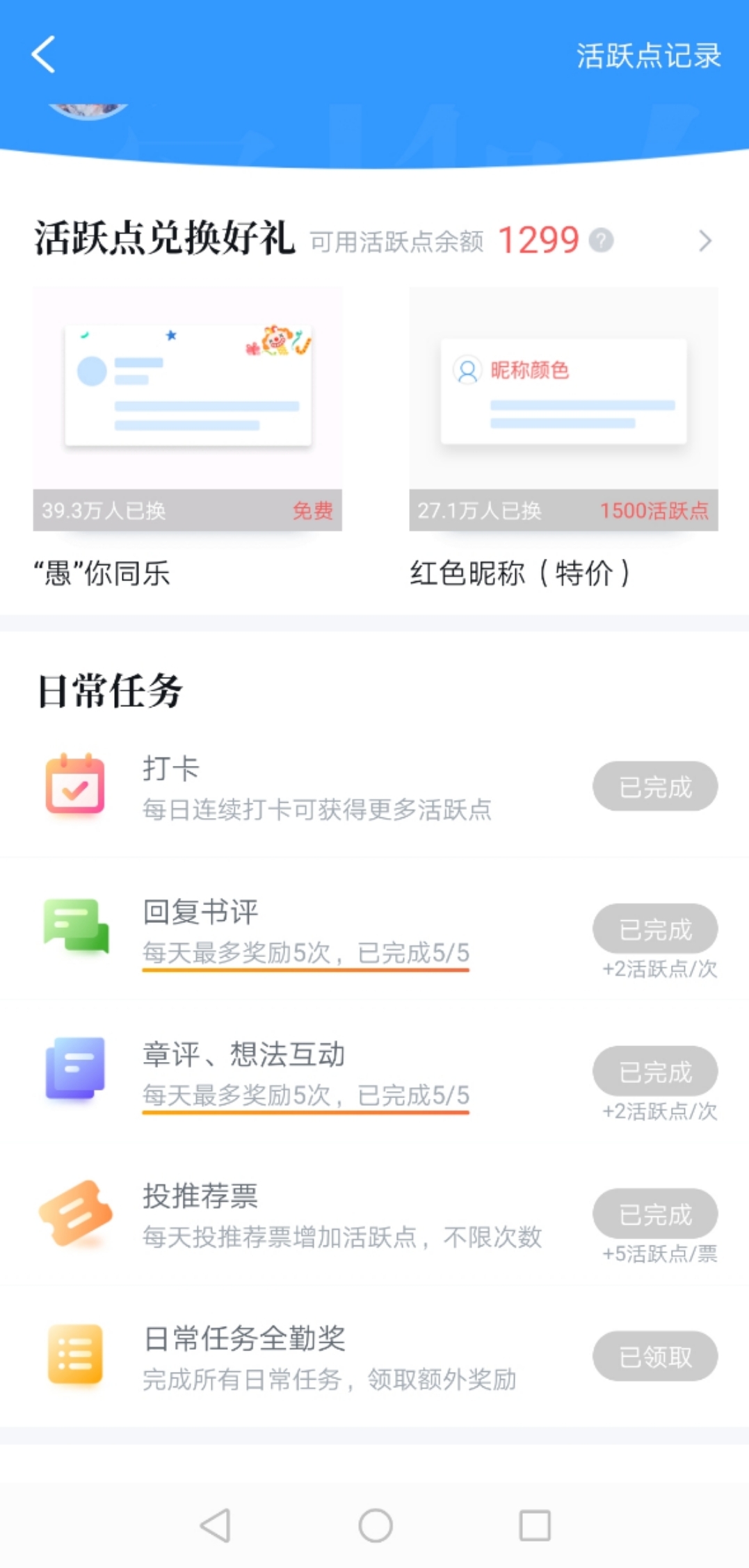Tap the help icon next to 1299
The image size is (749, 1568).
click(x=601, y=240)
